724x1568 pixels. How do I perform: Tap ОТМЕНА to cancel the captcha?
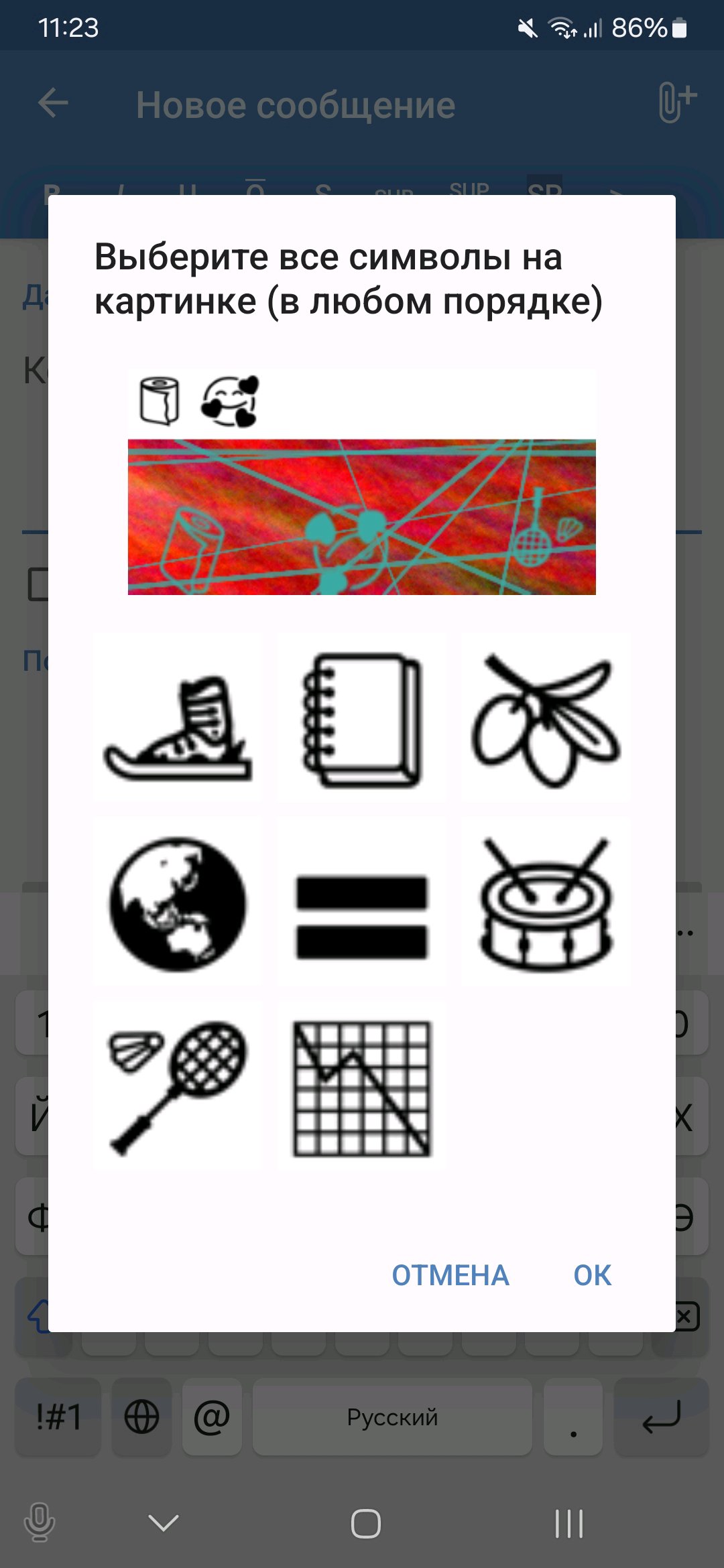pyautogui.click(x=450, y=1275)
